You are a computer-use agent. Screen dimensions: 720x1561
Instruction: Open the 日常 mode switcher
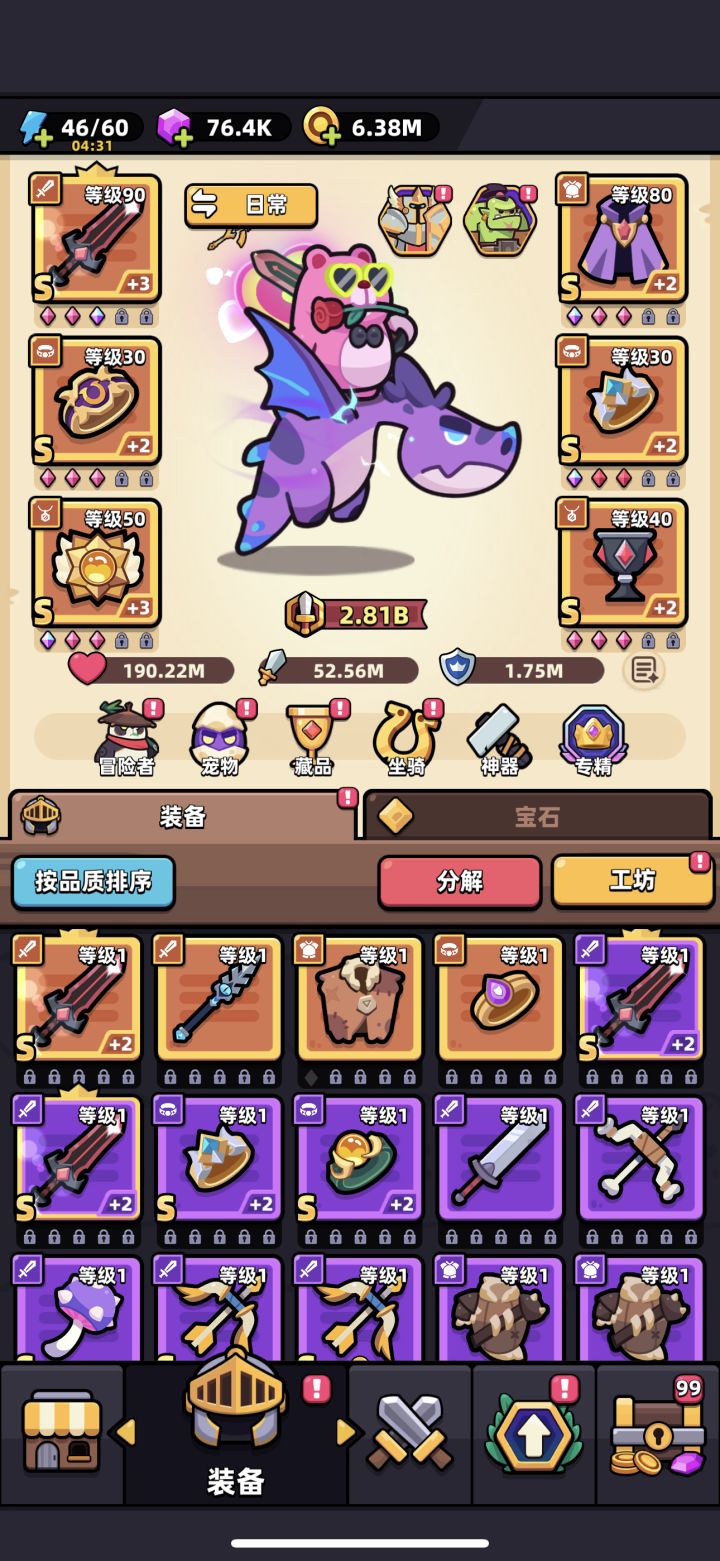pyautogui.click(x=251, y=205)
